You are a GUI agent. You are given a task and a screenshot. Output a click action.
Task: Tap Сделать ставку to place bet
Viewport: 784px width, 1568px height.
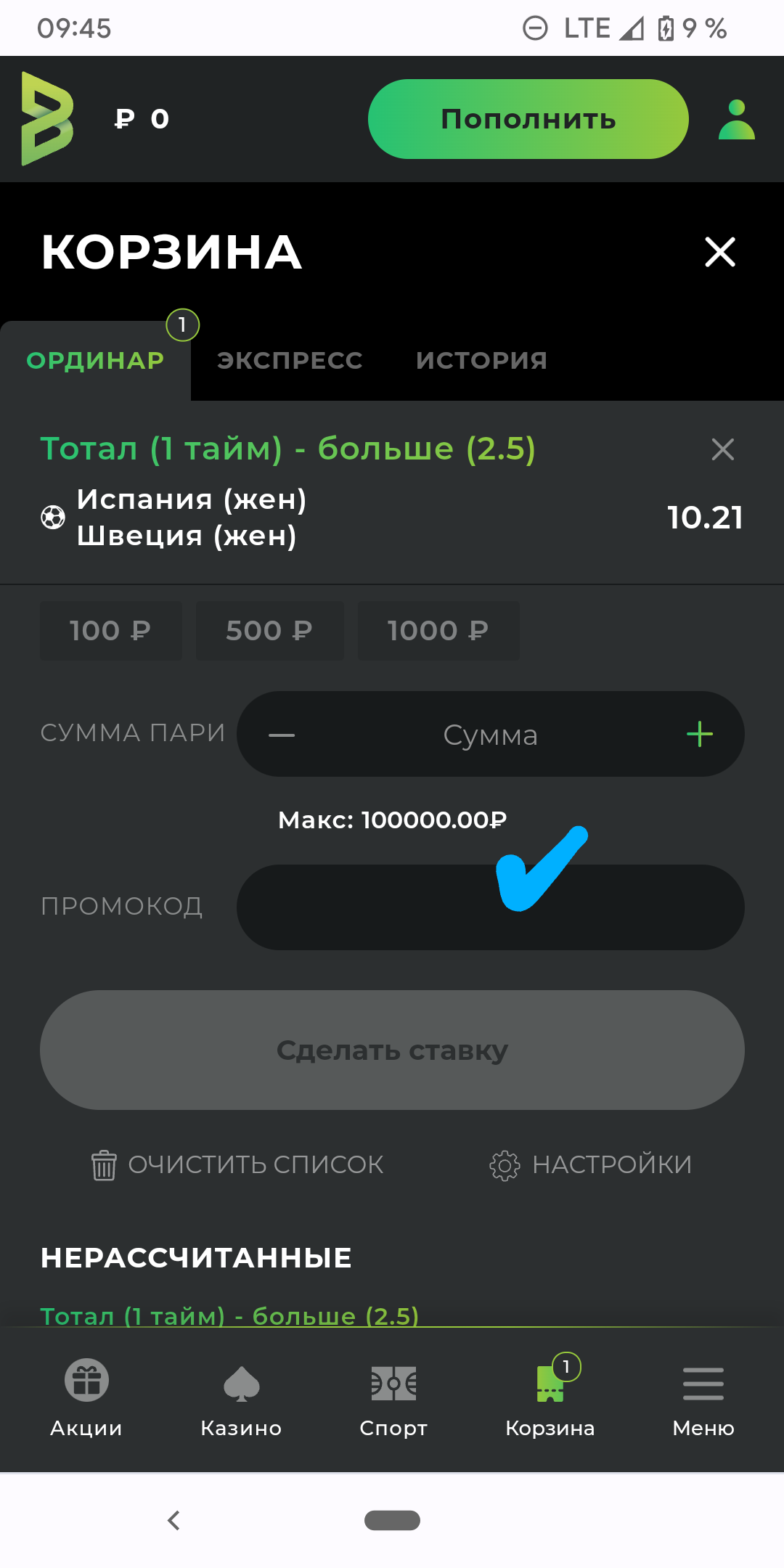(392, 1050)
